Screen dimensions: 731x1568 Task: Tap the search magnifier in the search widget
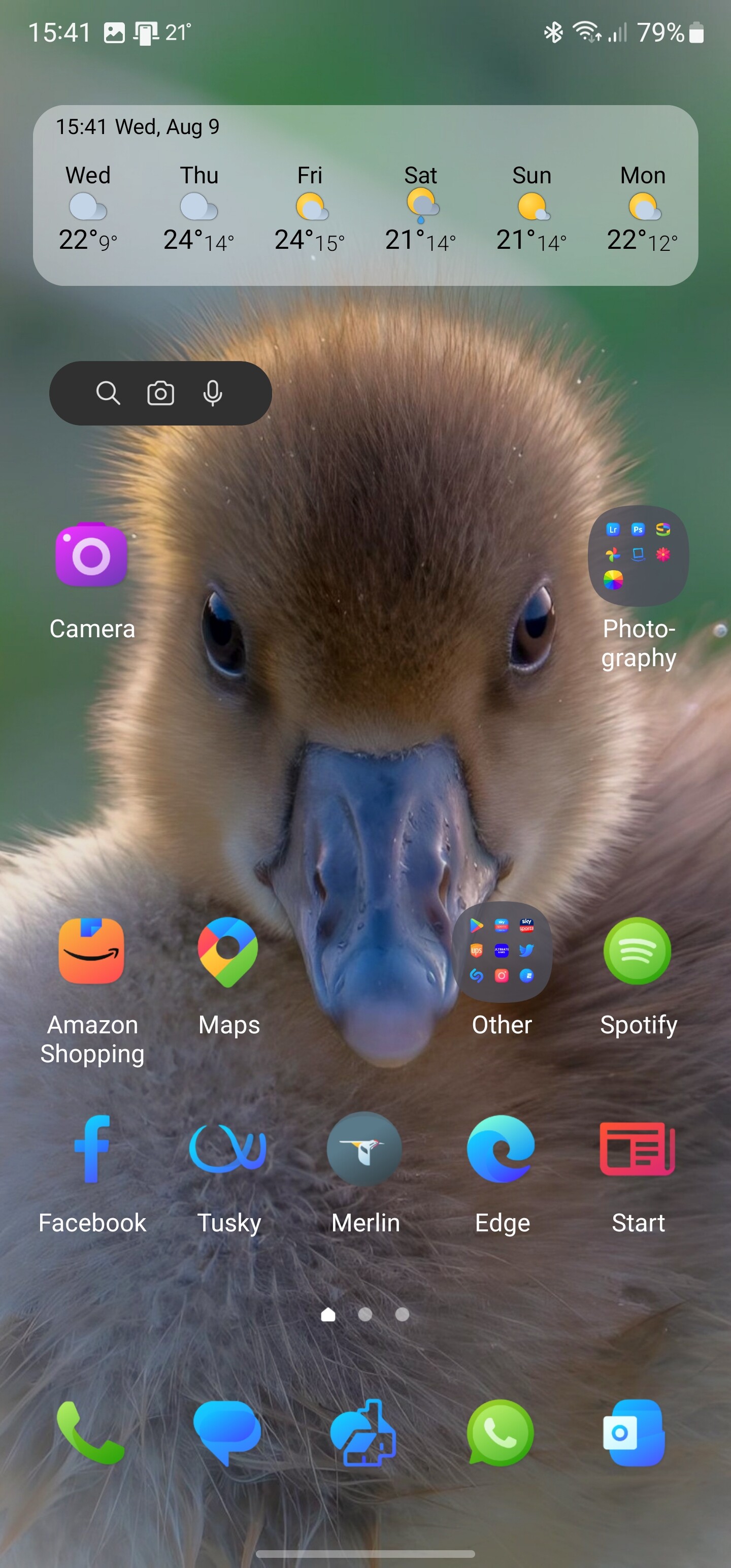click(108, 393)
